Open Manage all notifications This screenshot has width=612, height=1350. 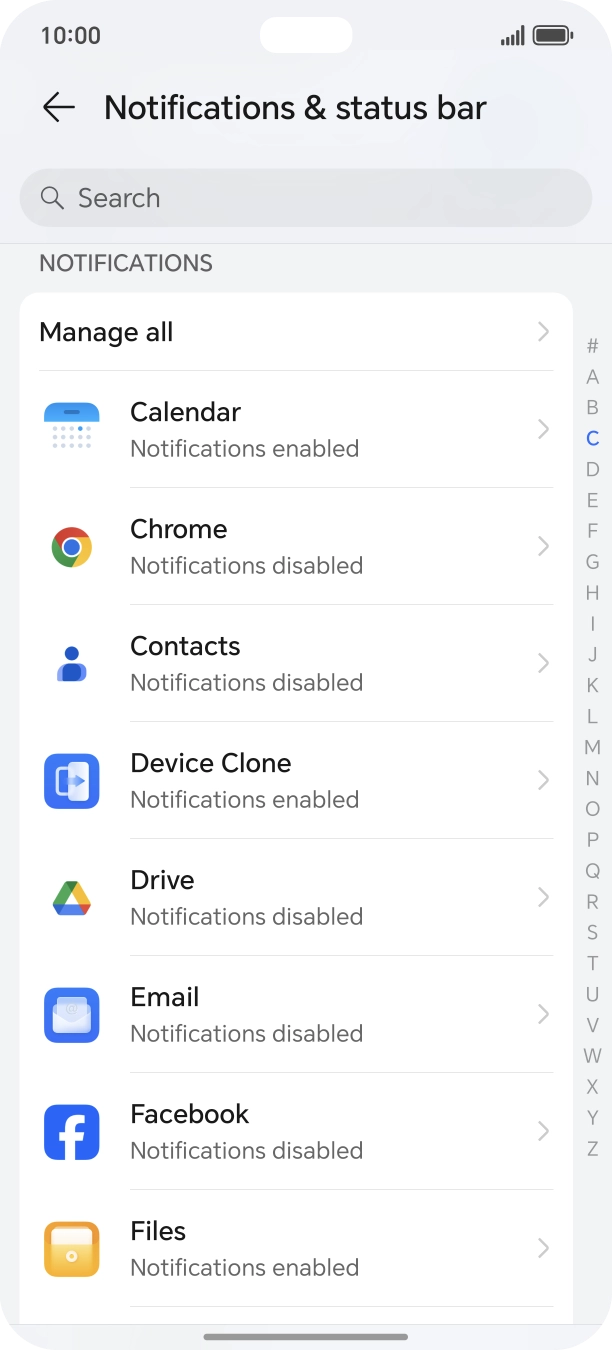pos(296,332)
